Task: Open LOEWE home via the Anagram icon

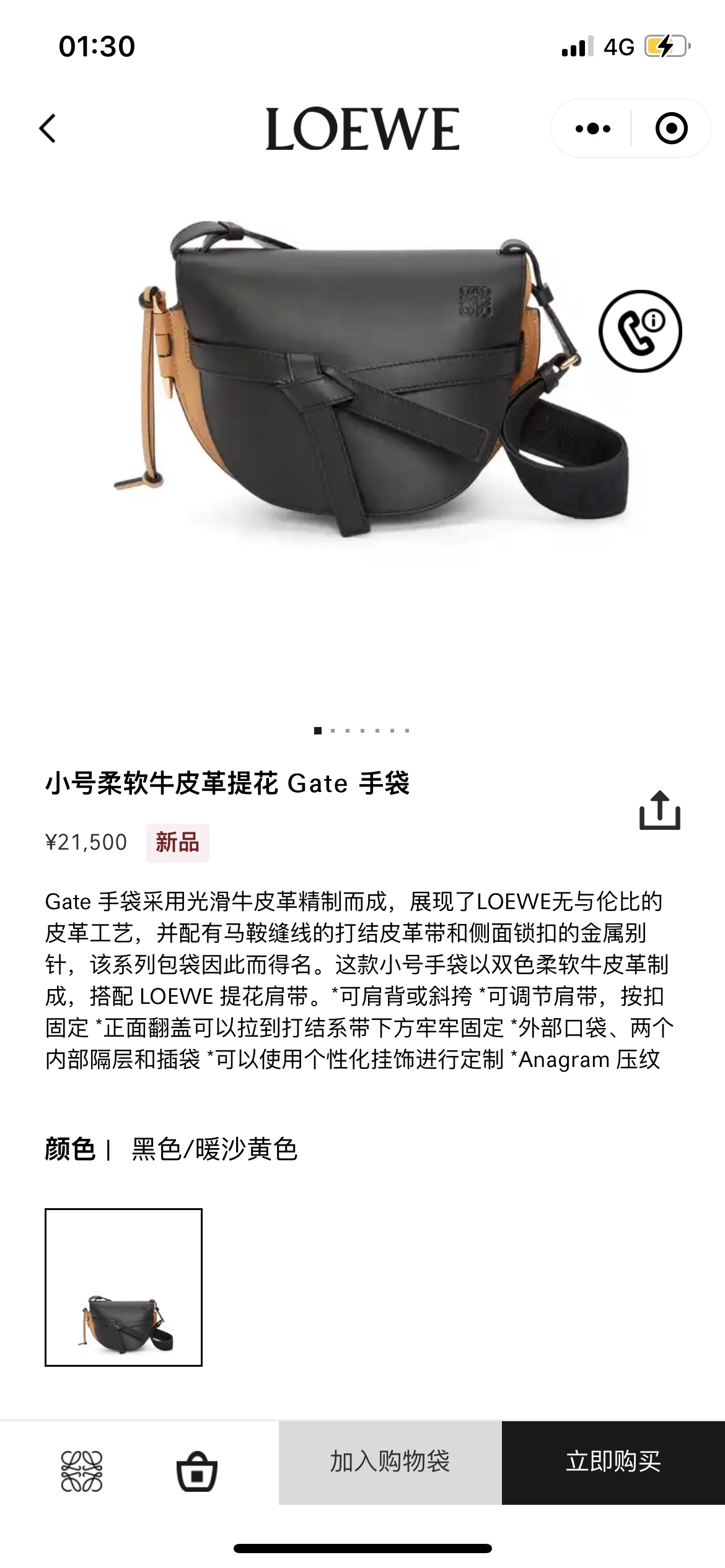Action: click(82, 1471)
